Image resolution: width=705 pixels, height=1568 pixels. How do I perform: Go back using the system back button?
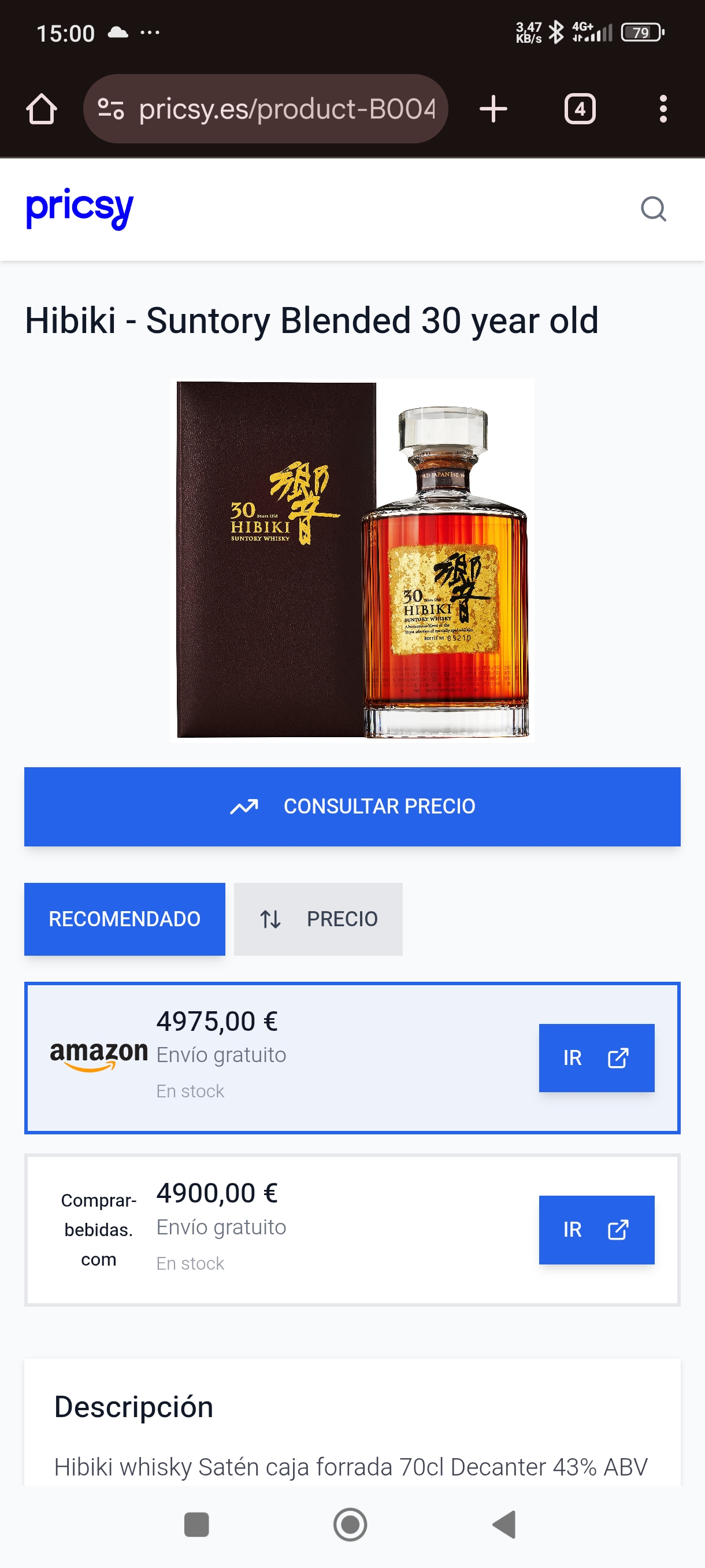(504, 1524)
